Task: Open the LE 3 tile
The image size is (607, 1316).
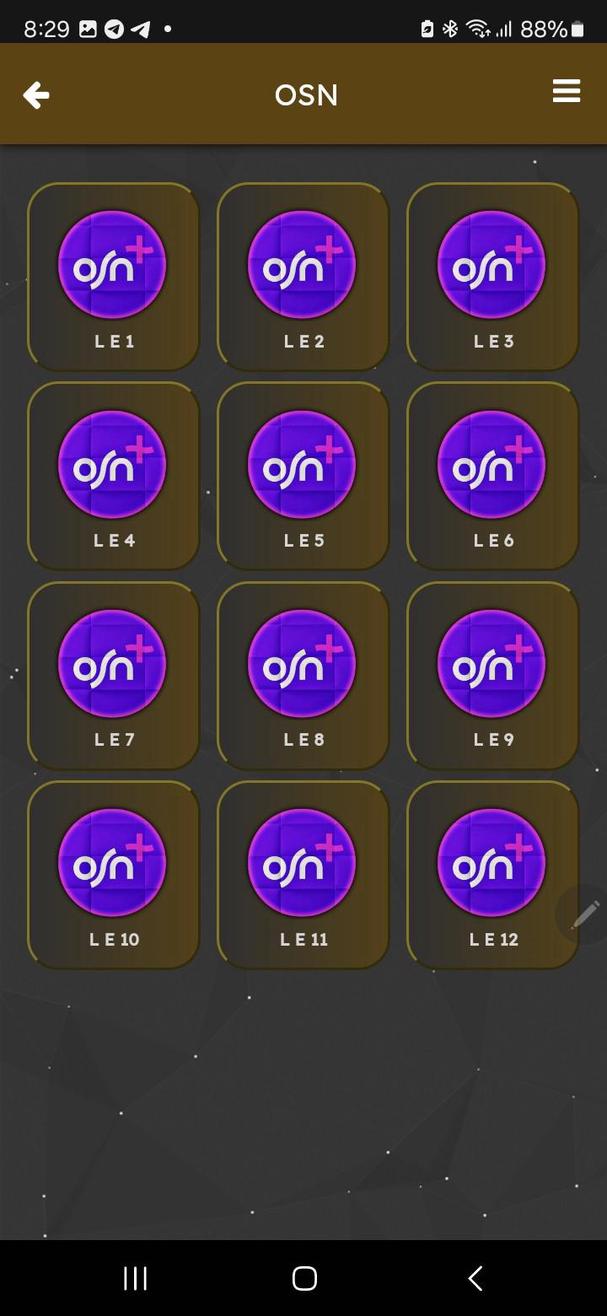Action: point(493,276)
